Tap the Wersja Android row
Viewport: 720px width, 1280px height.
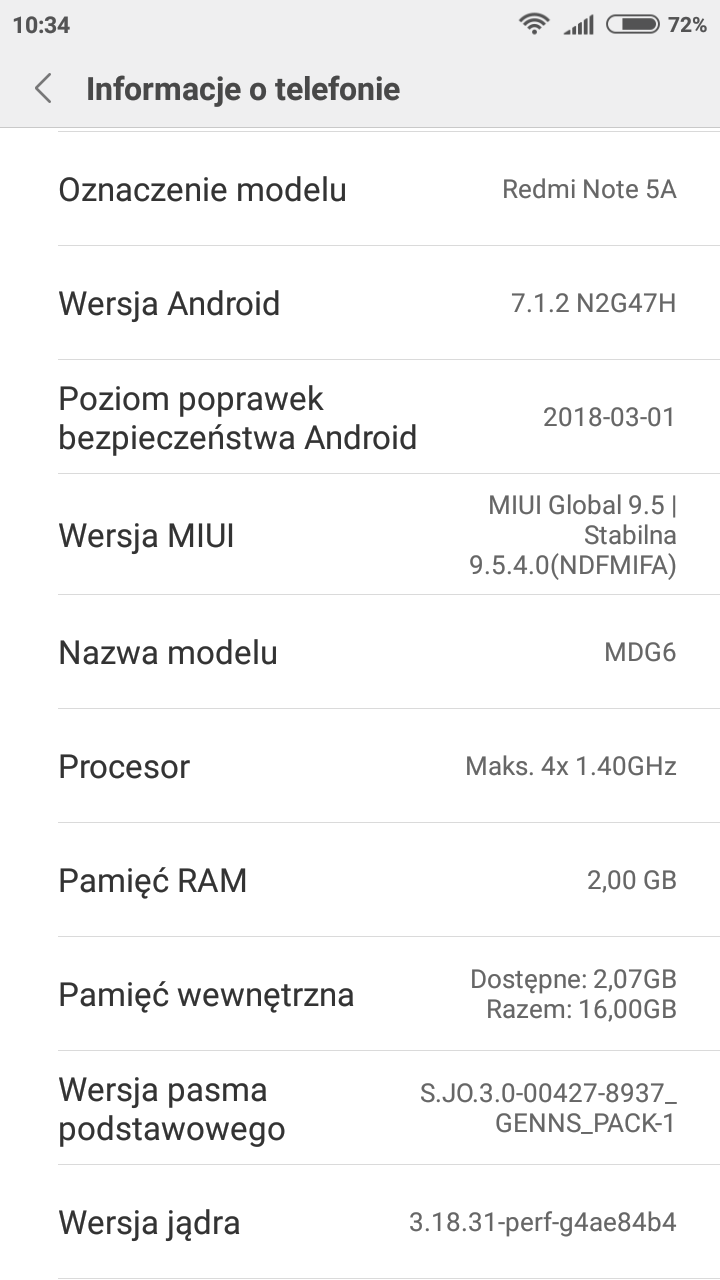360,303
